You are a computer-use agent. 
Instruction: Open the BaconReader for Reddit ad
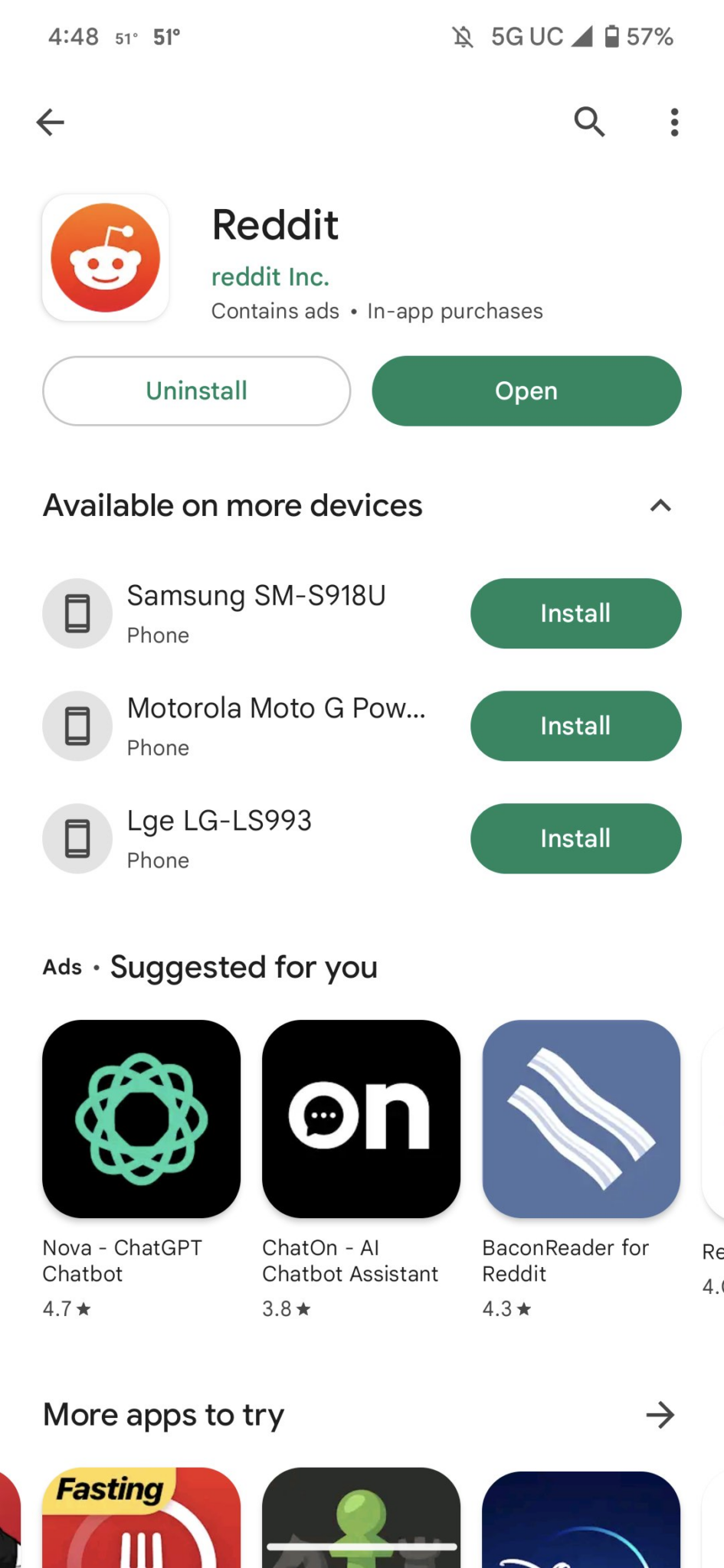(580, 1120)
